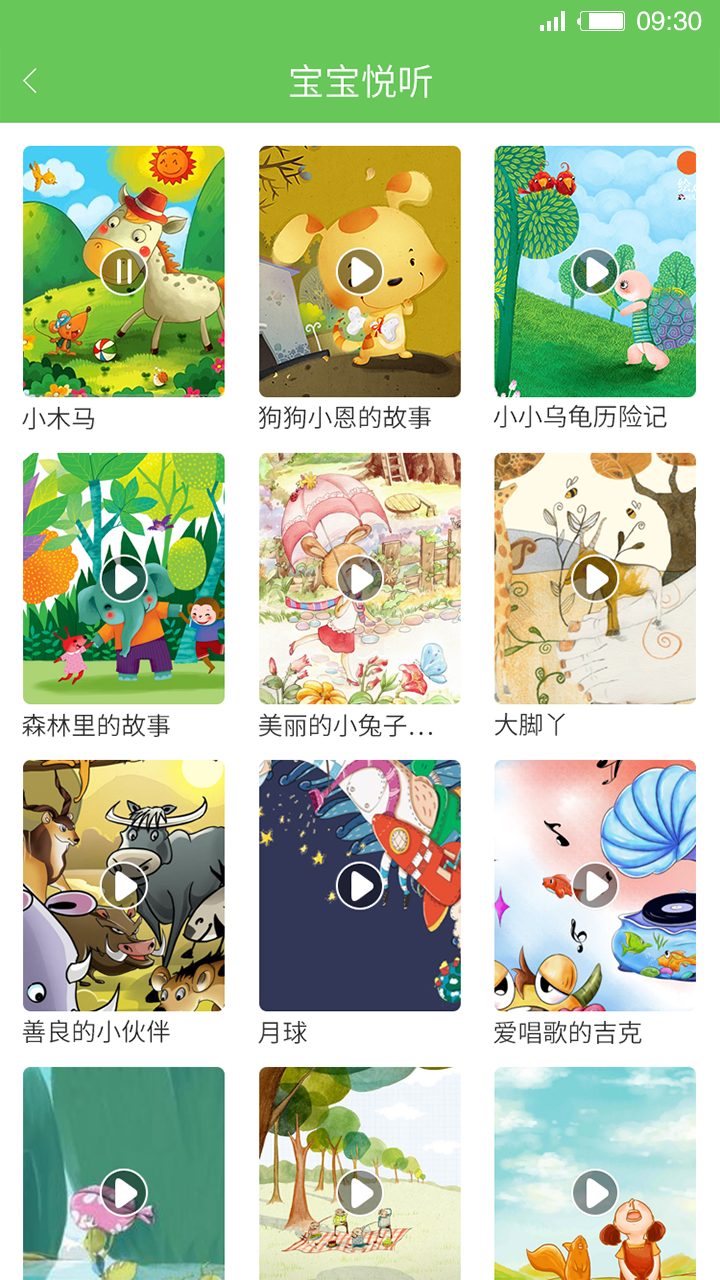Screen dimensions: 720x1280
Task: Play the 爱唱歌的吉克 story
Action: [x=595, y=885]
